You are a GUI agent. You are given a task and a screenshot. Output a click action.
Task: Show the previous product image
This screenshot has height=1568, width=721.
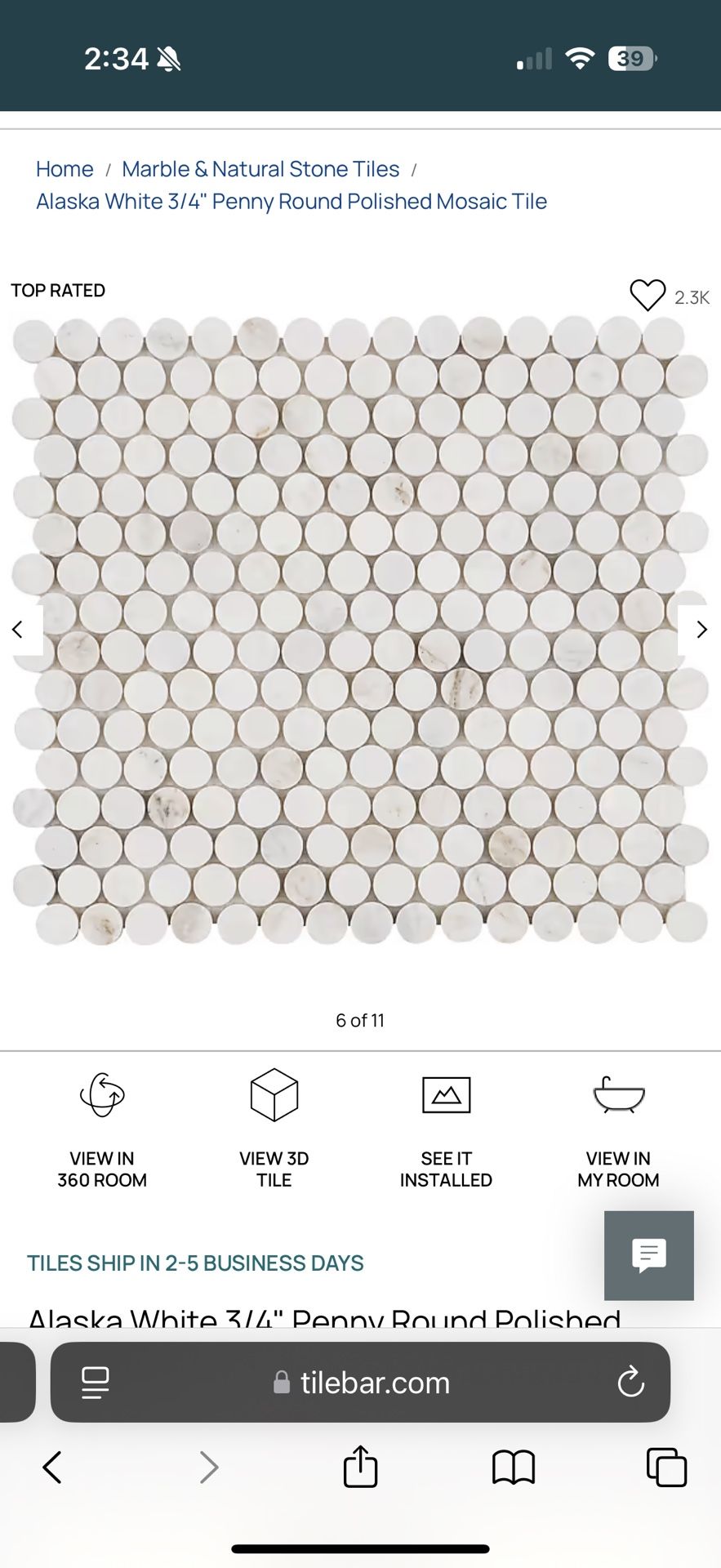tap(18, 630)
